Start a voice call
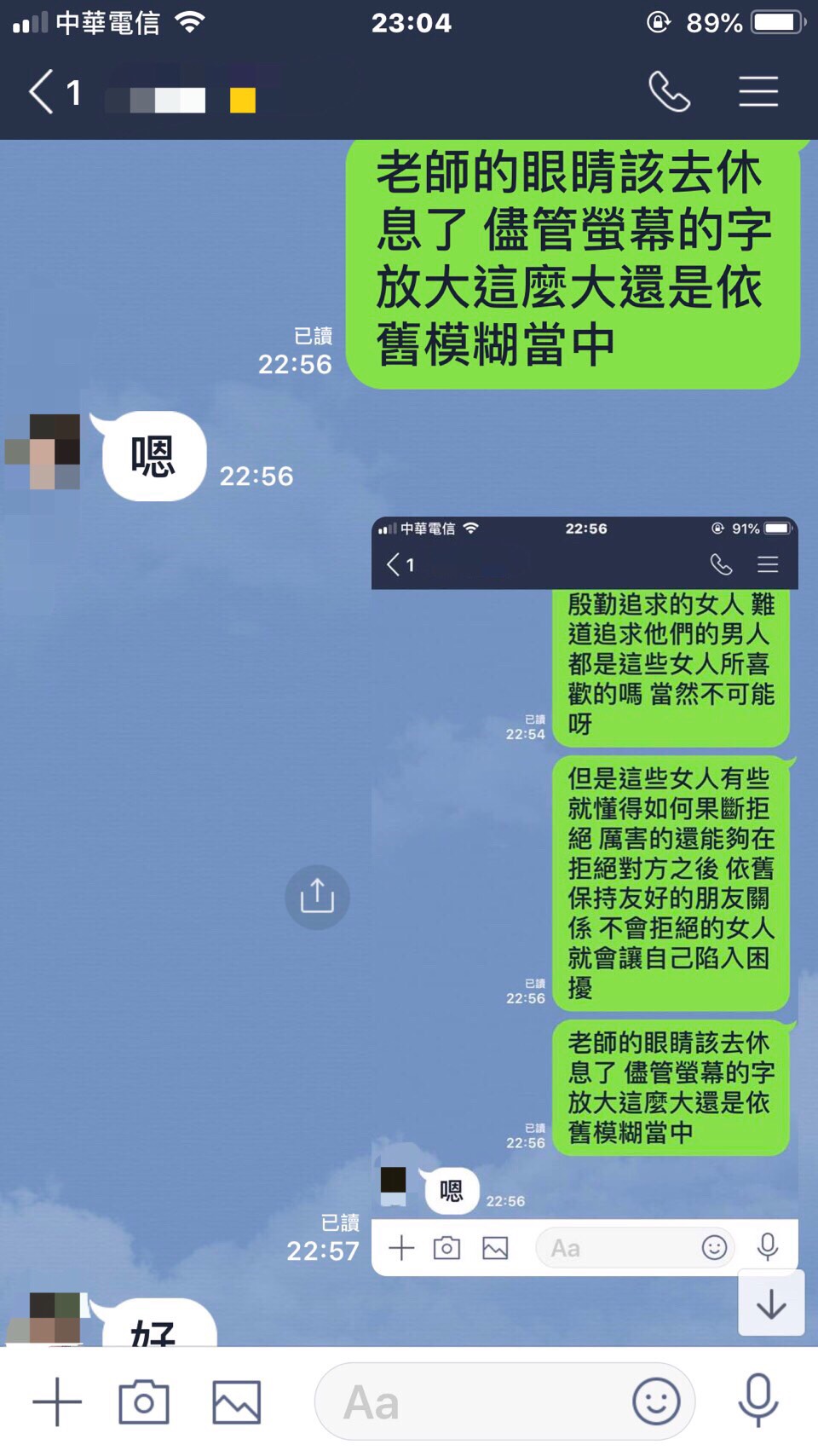Screen dimensions: 818x1456 (670, 92)
